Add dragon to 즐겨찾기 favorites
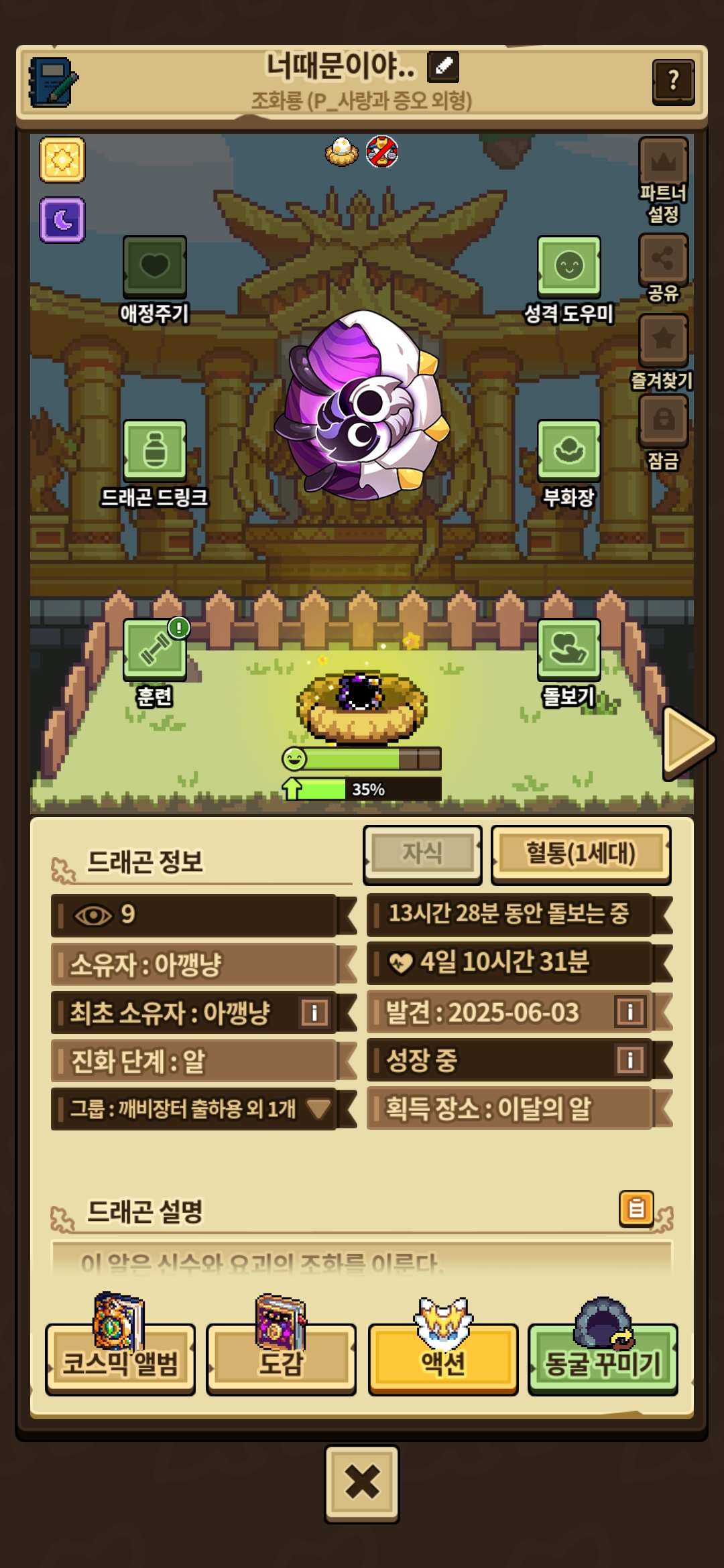Viewport: 724px width, 1568px height. (x=663, y=340)
